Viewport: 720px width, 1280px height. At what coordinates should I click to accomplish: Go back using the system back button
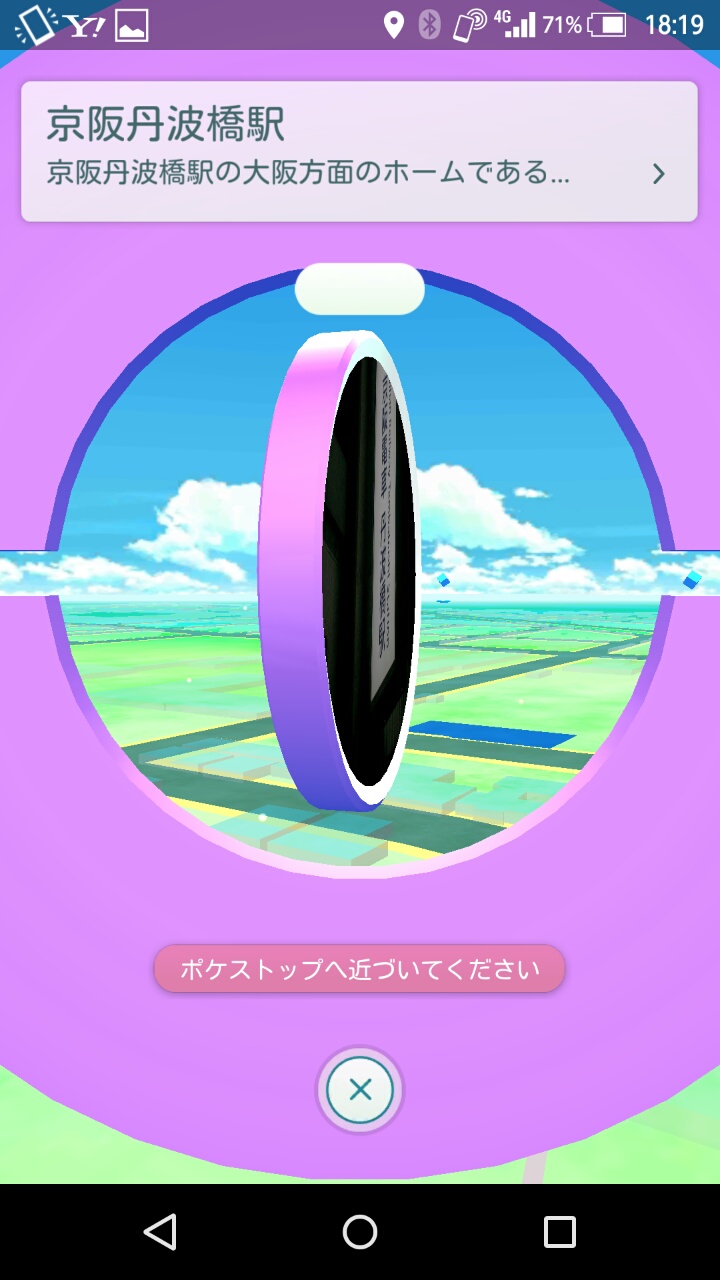point(160,1232)
